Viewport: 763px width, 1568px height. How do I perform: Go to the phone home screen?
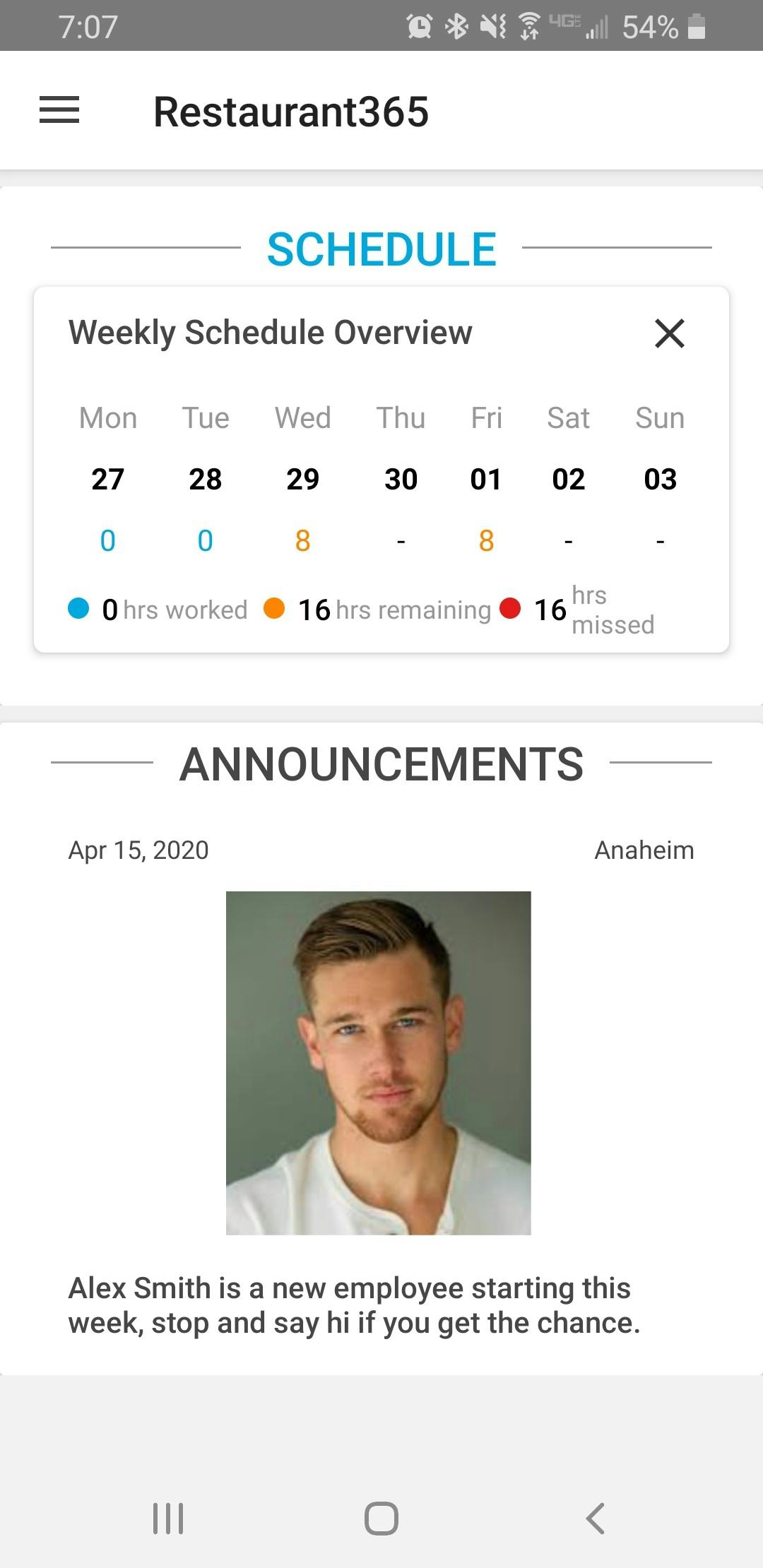point(381,1518)
